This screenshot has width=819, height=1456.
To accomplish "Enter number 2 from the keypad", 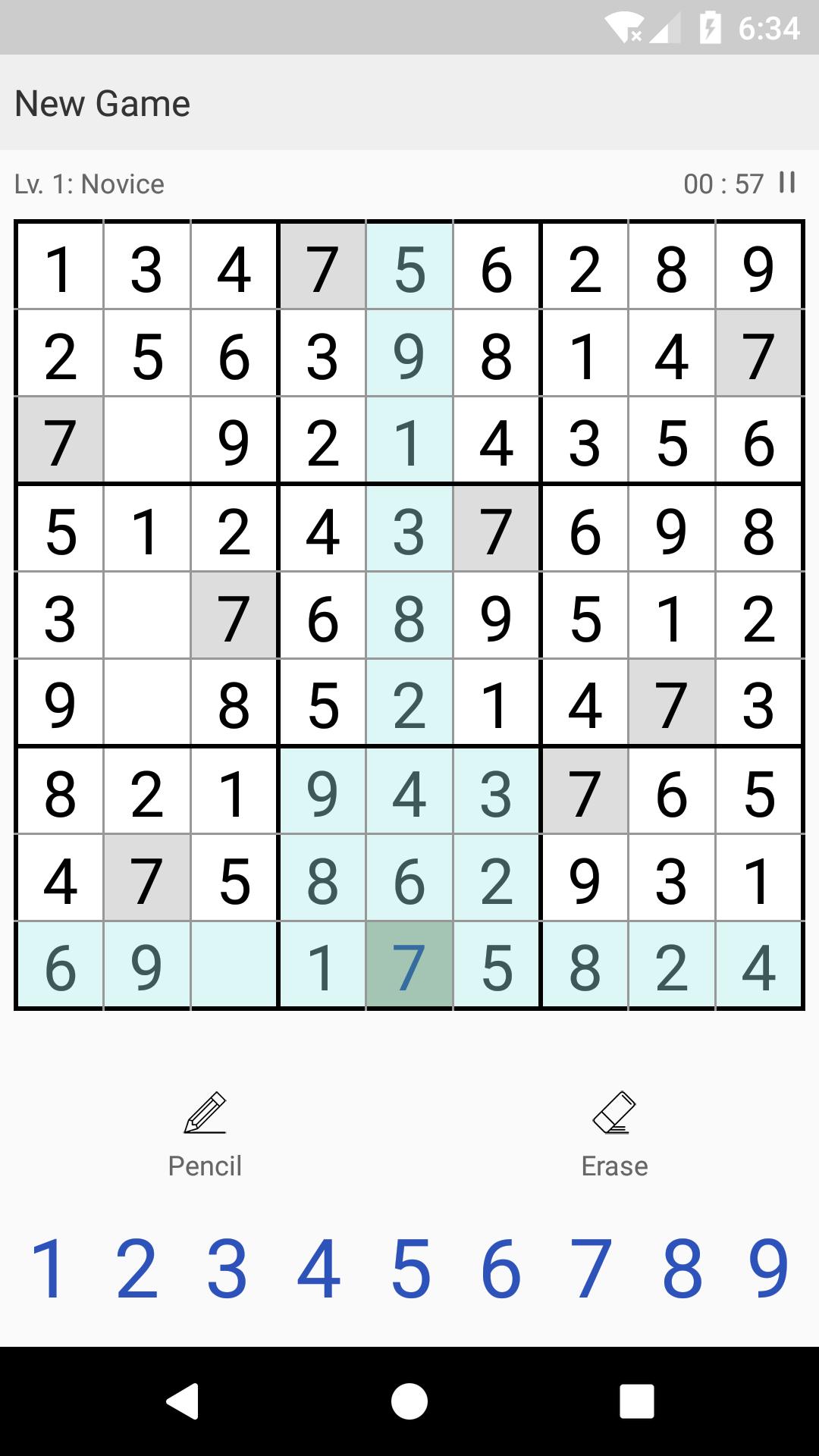I will tap(136, 1268).
